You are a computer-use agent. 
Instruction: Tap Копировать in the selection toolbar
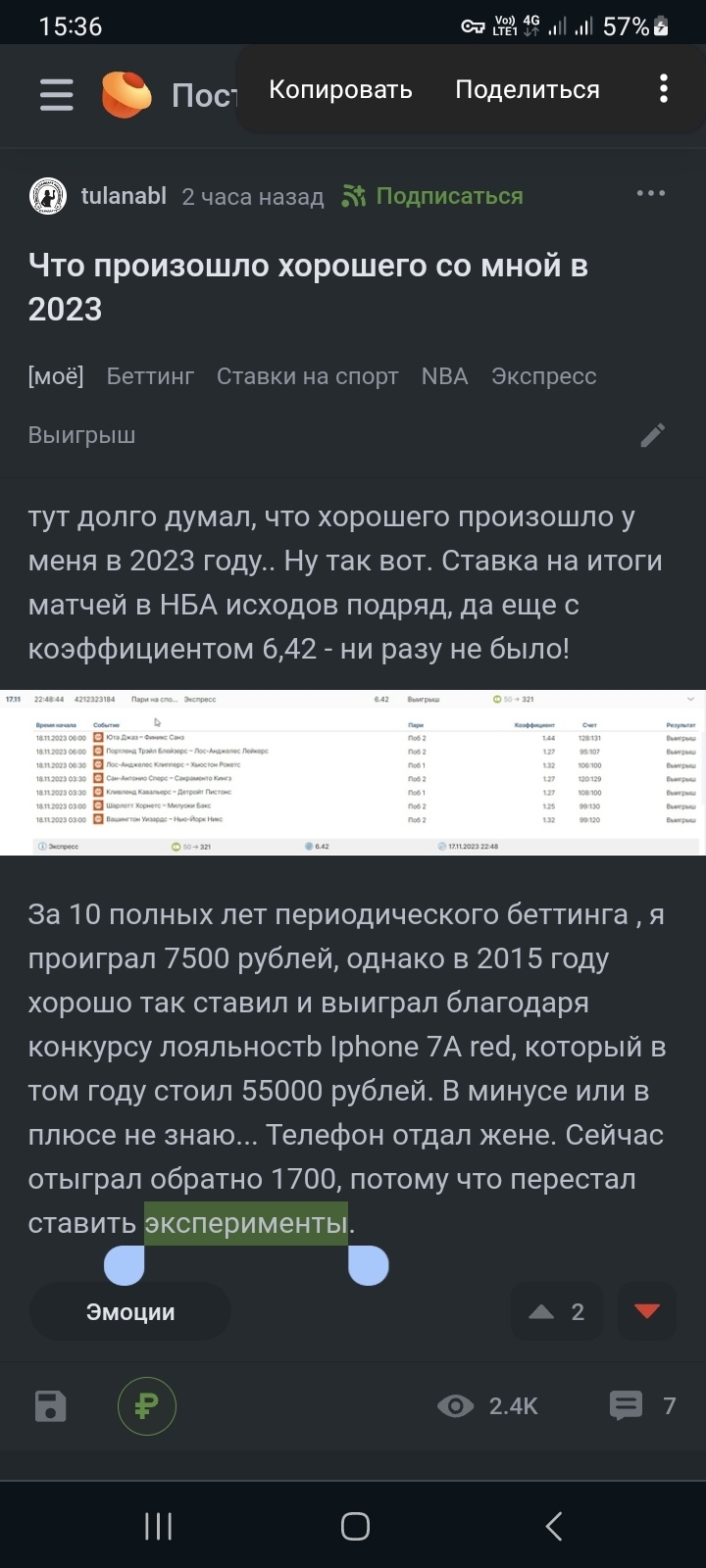tap(340, 90)
